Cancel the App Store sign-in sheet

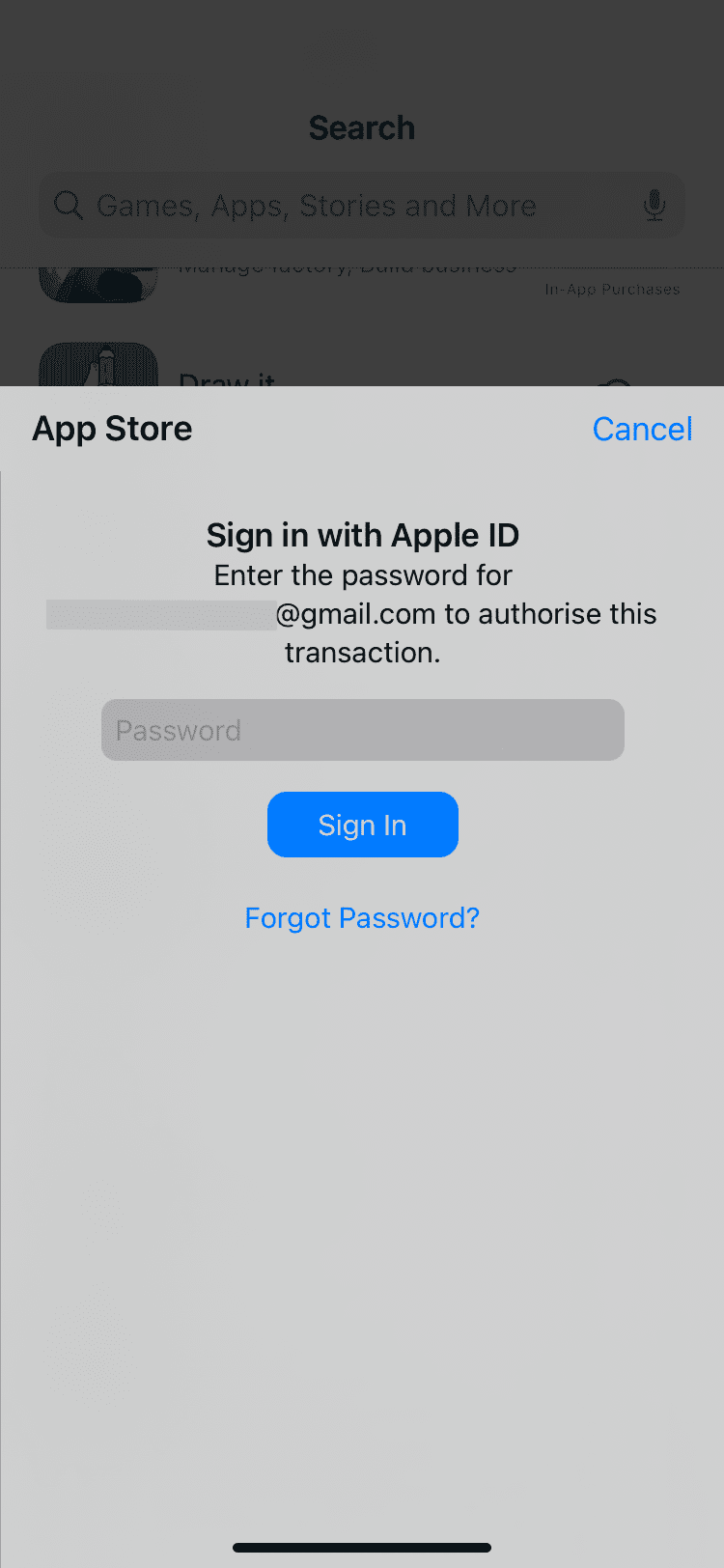642,429
